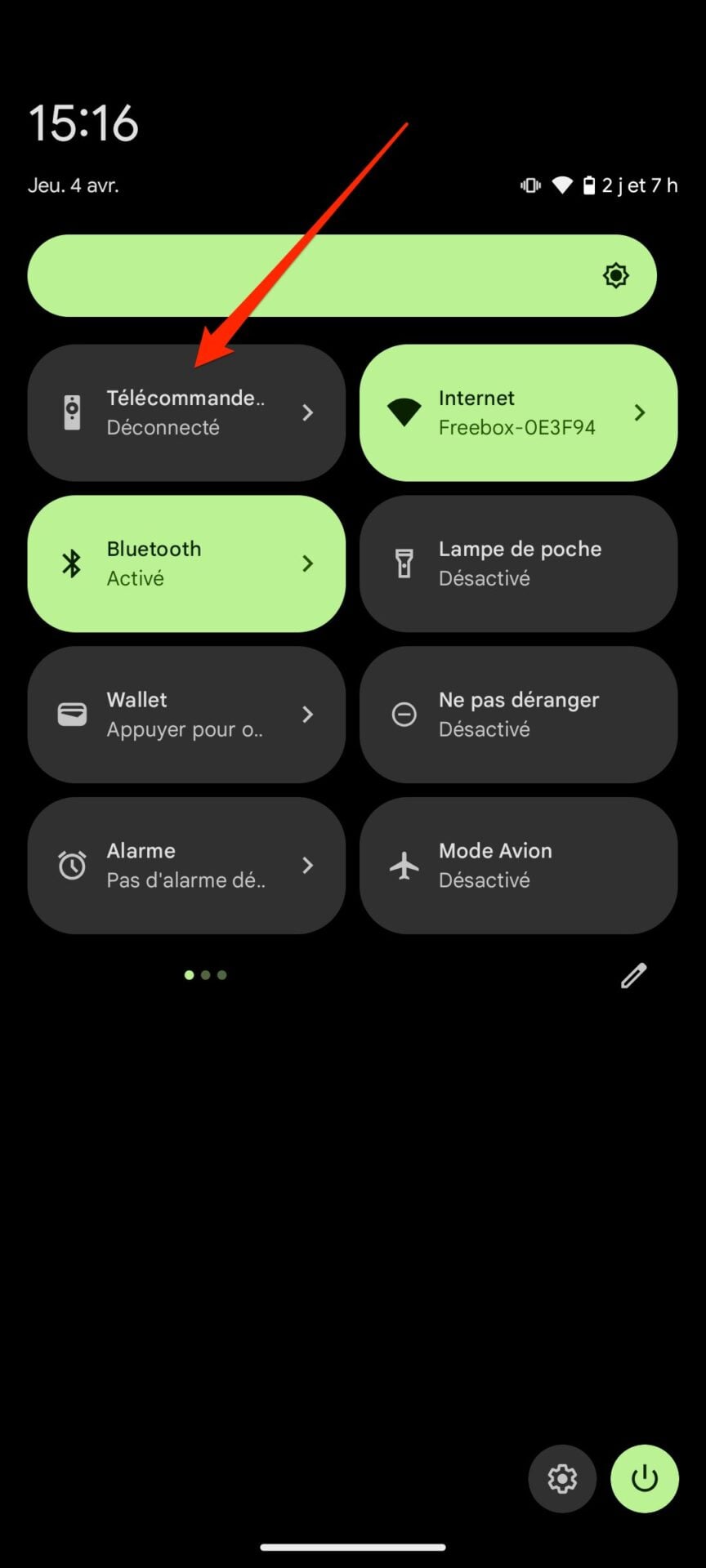This screenshot has height=1568, width=706.
Task: Open the Internet Freebox-0E3F94 tile
Action: tap(518, 412)
